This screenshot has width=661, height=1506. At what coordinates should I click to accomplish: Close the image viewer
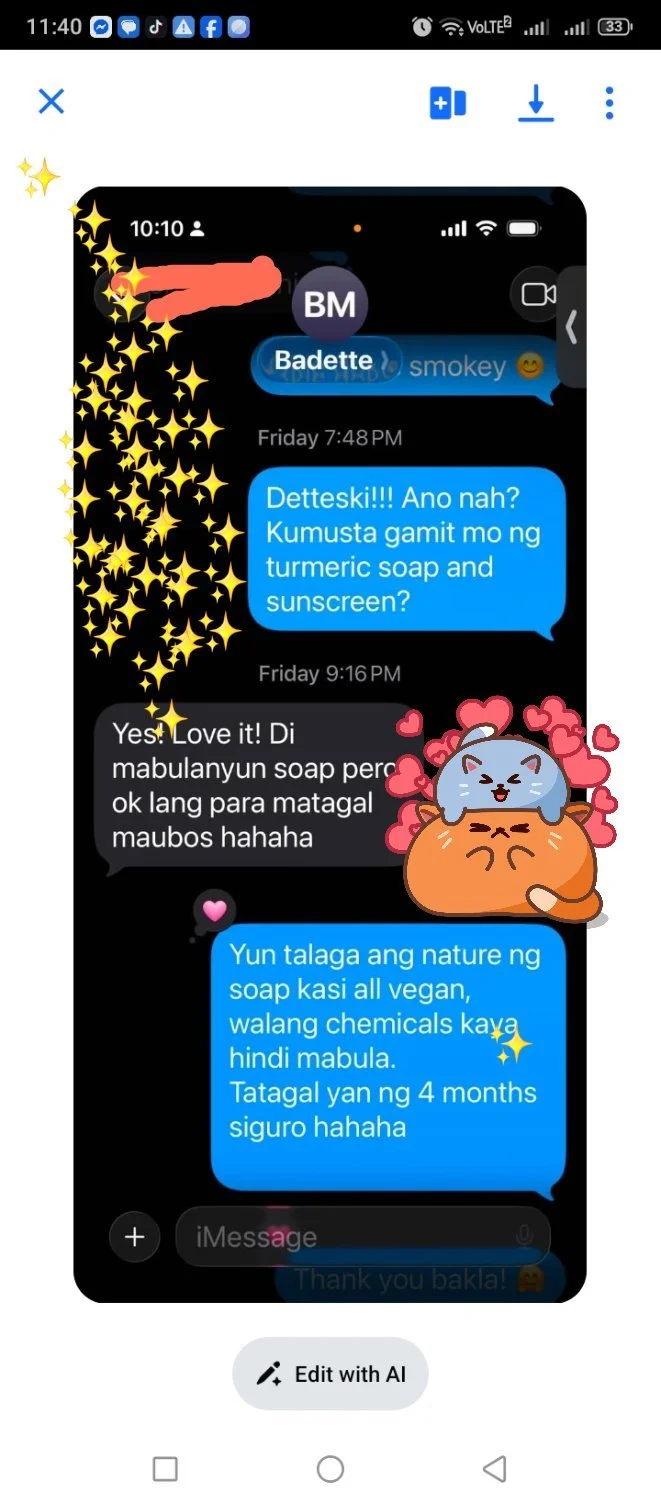tap(51, 101)
